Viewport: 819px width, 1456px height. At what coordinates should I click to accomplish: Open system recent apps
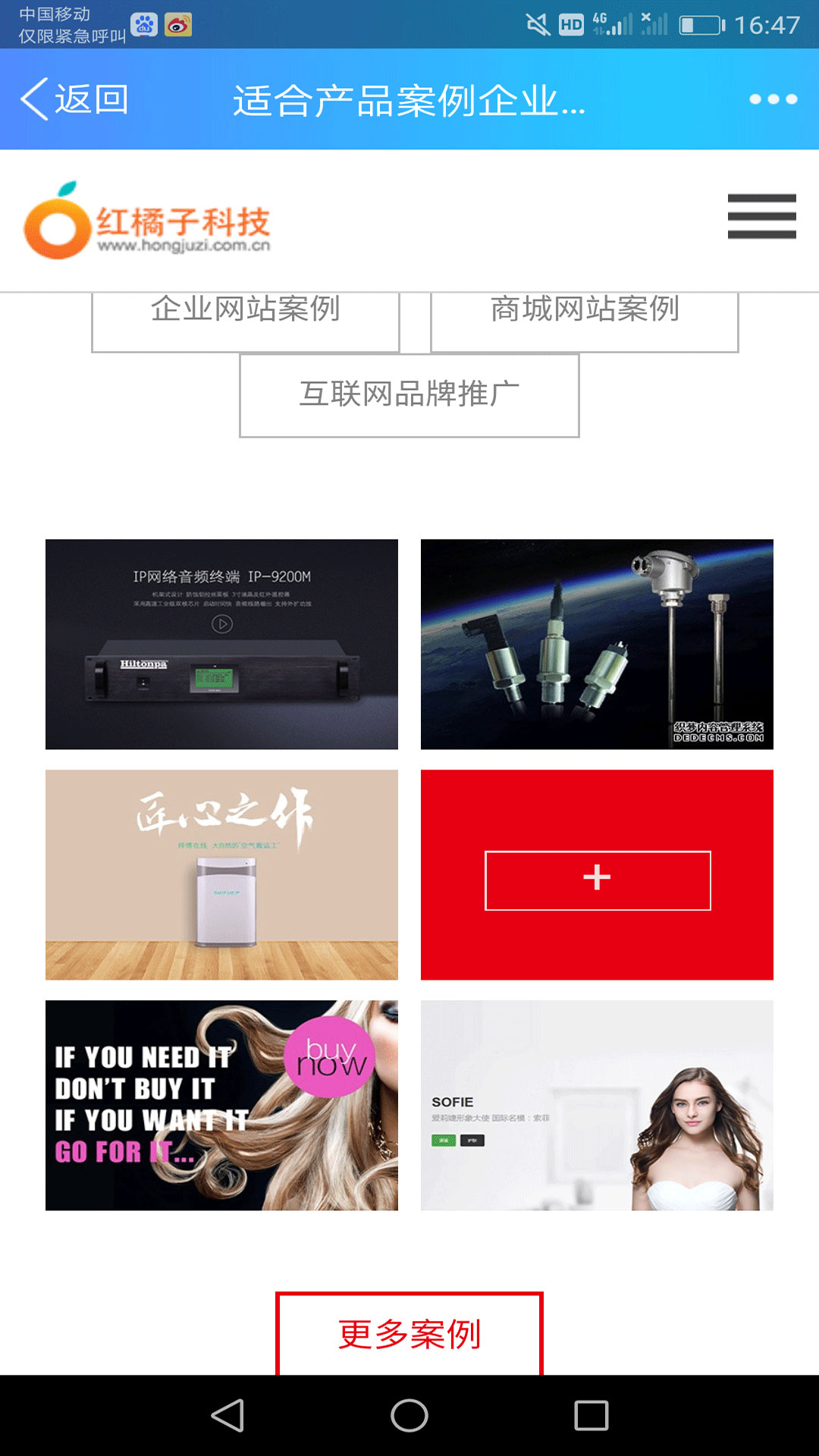click(591, 1415)
